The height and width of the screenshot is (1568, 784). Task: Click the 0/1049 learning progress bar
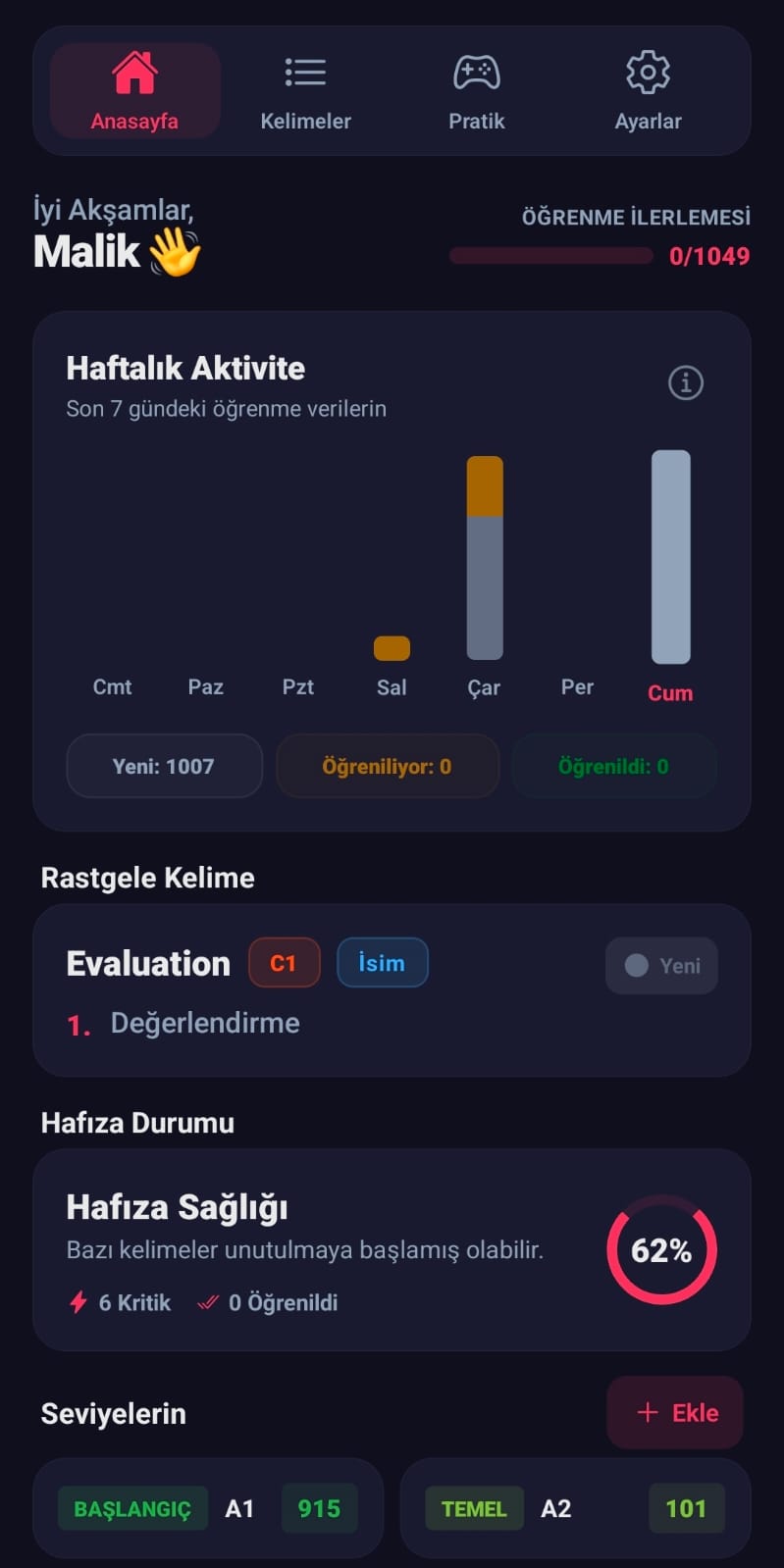550,254
